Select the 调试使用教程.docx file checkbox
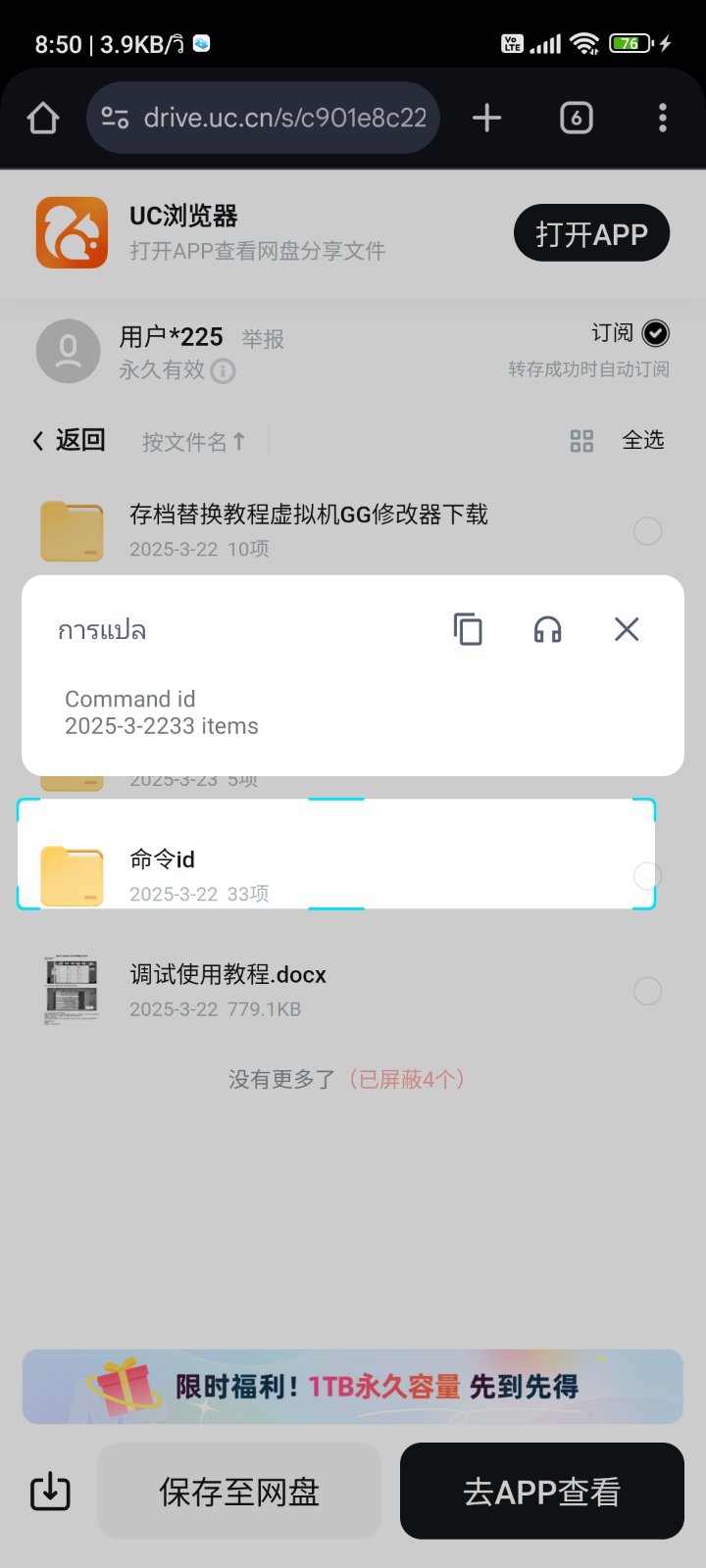 pos(647,991)
